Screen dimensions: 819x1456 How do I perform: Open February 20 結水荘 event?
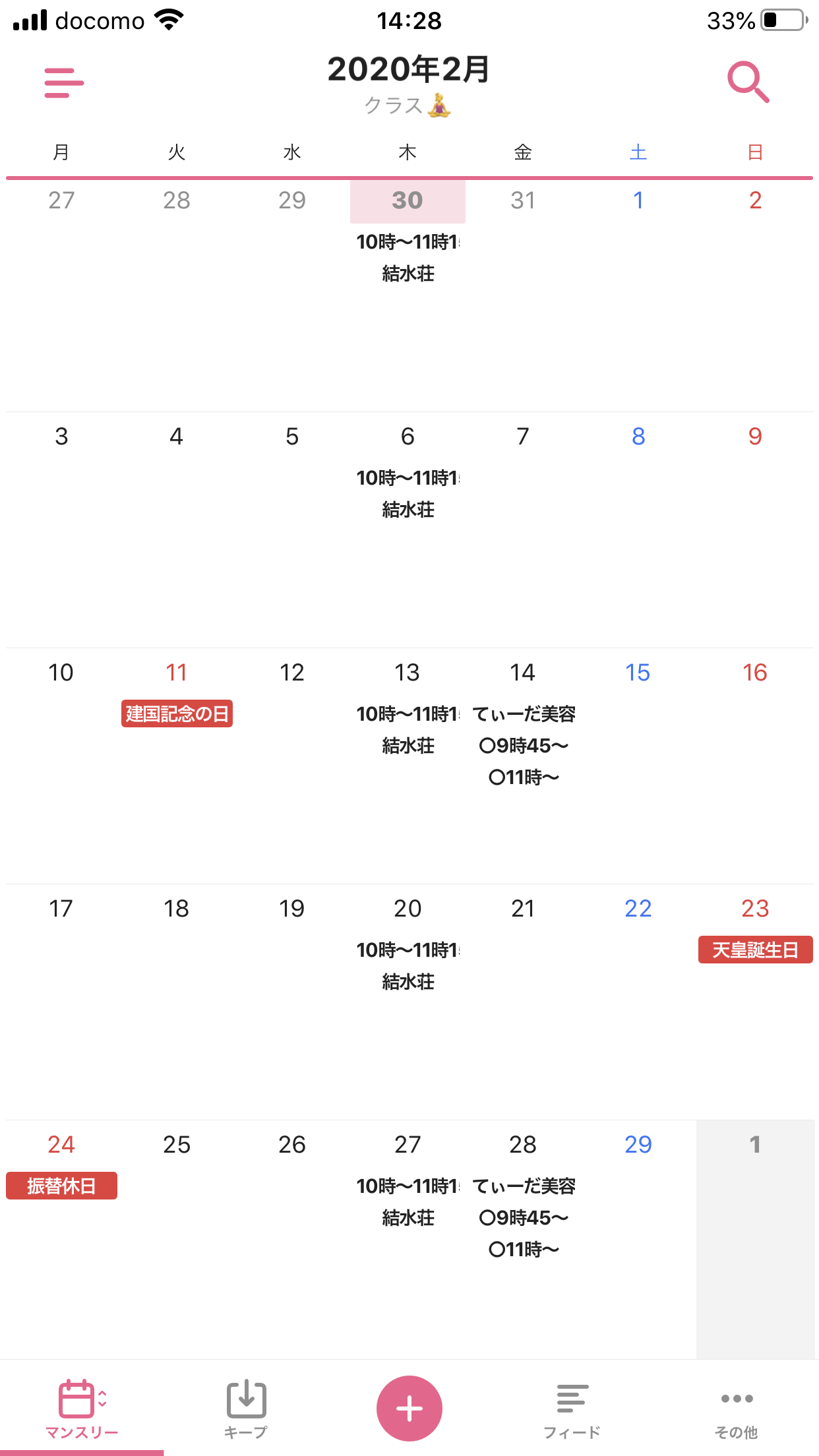[x=408, y=965]
